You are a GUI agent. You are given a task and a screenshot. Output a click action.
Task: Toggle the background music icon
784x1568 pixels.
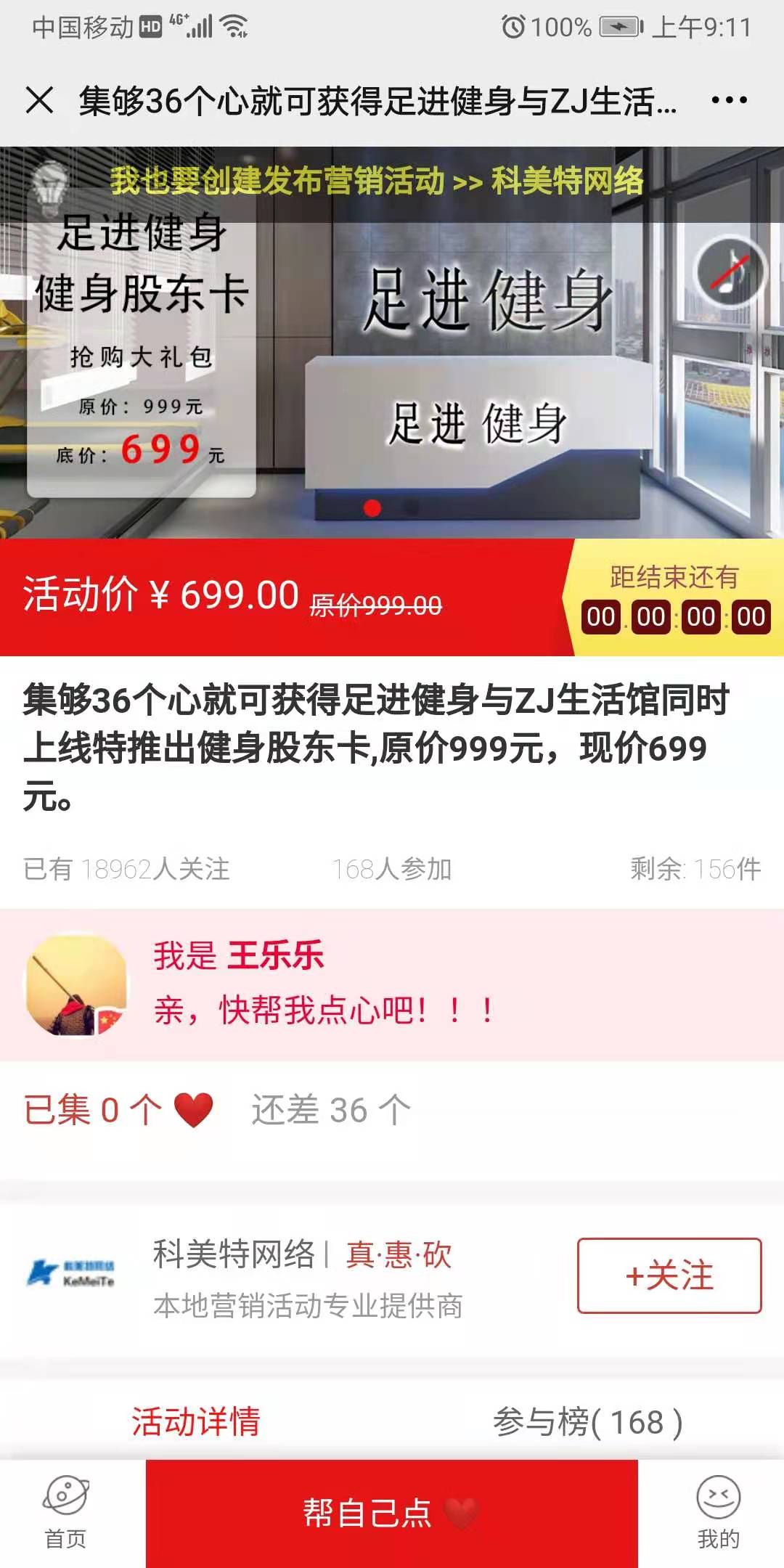point(730,271)
